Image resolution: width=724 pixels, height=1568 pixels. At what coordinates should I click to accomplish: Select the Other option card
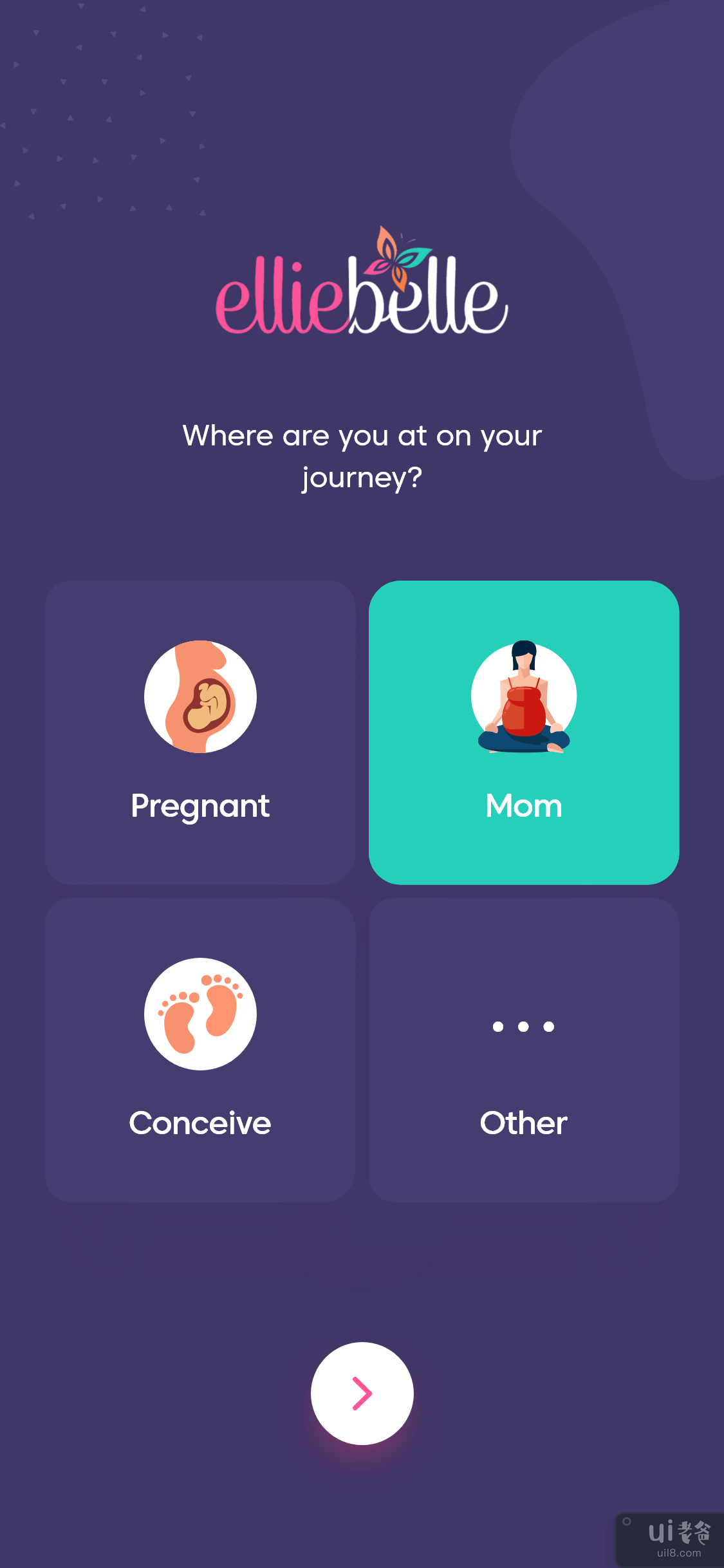point(524,1050)
